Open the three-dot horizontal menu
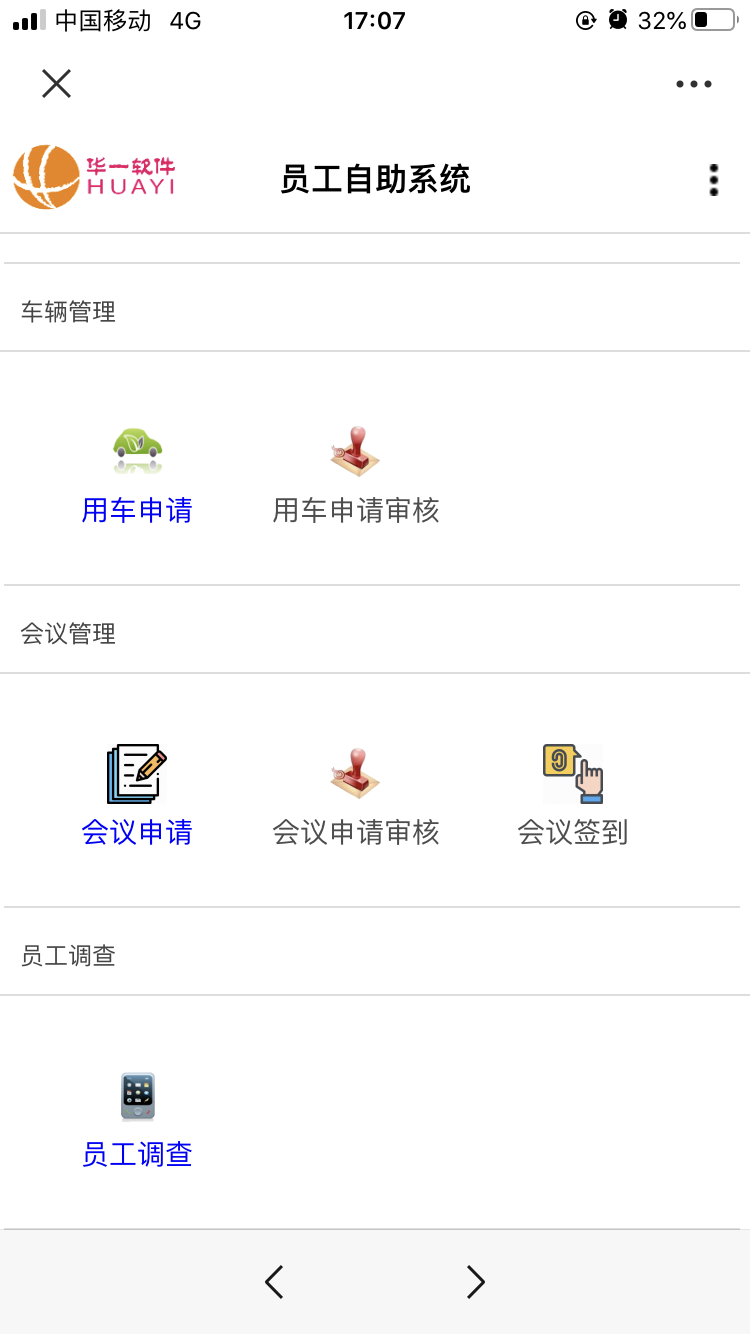Screen dimensions: 750x1334 [x=694, y=84]
